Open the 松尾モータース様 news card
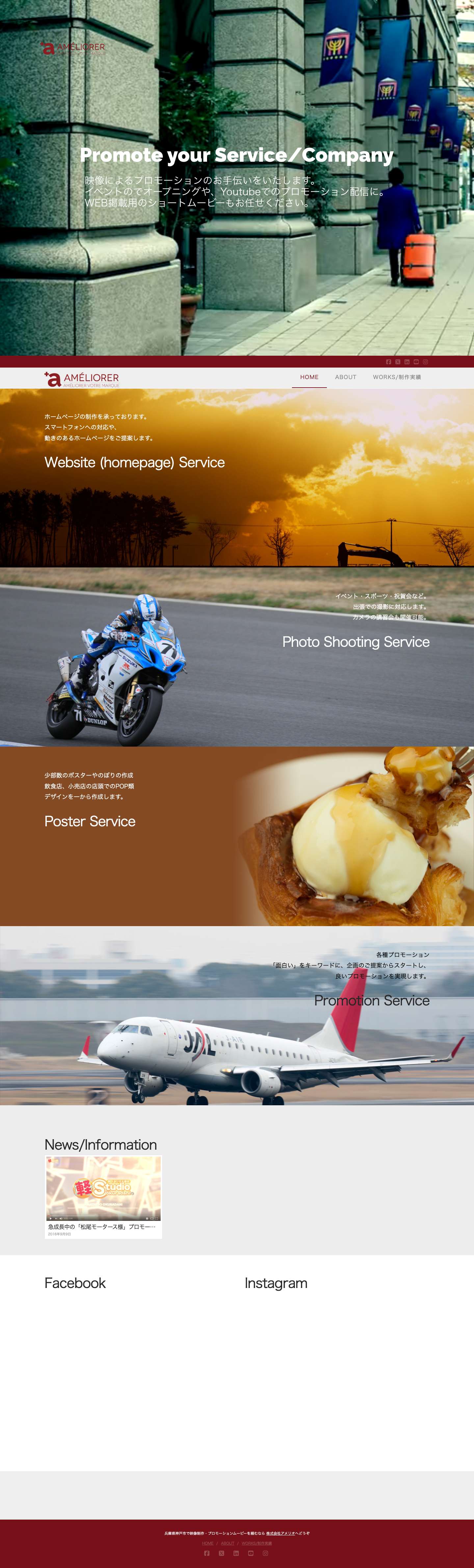The image size is (474, 1568). tap(103, 1197)
